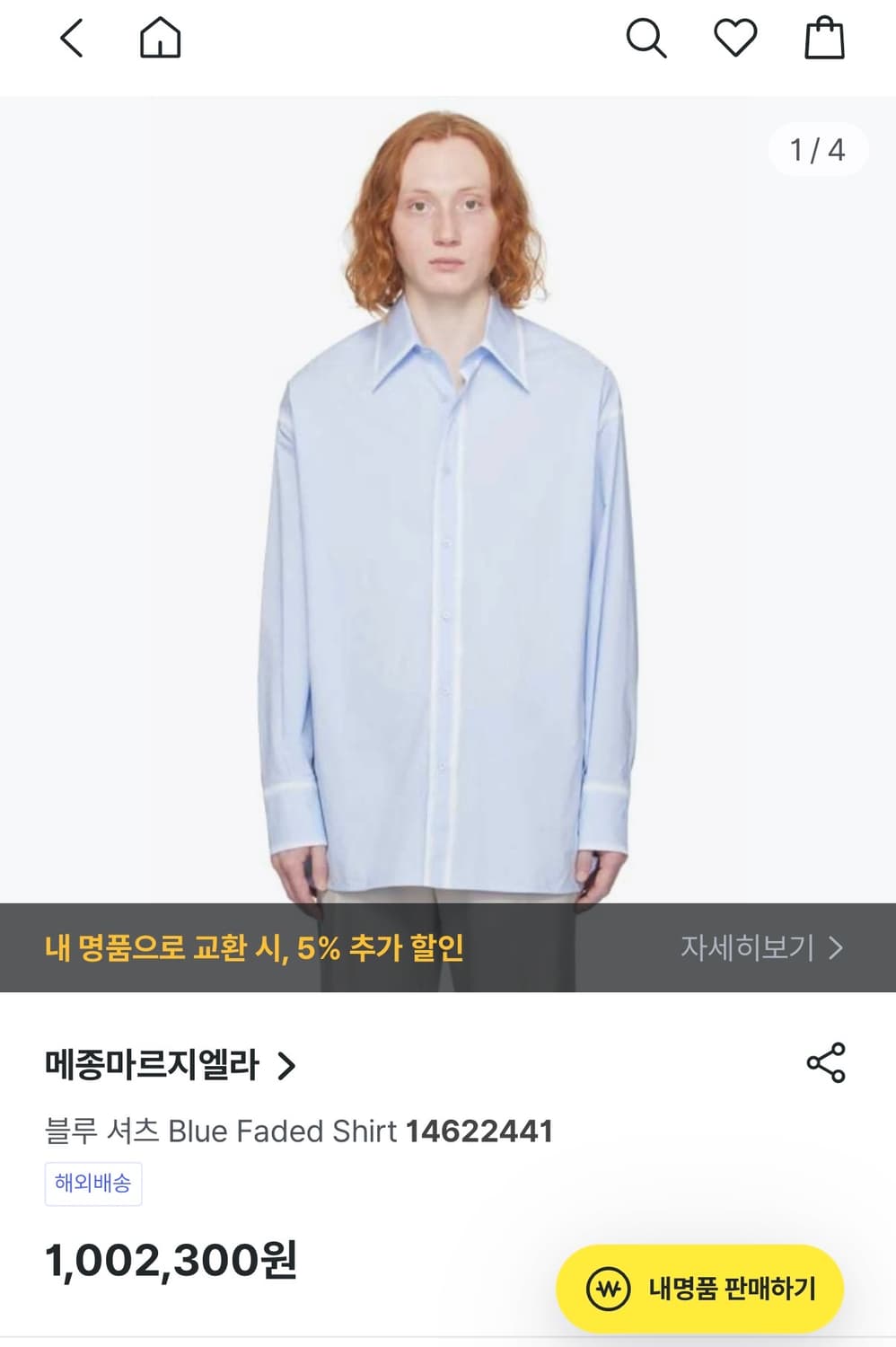896x1347 pixels.
Task: Go to the home screen icon
Action: [158, 38]
